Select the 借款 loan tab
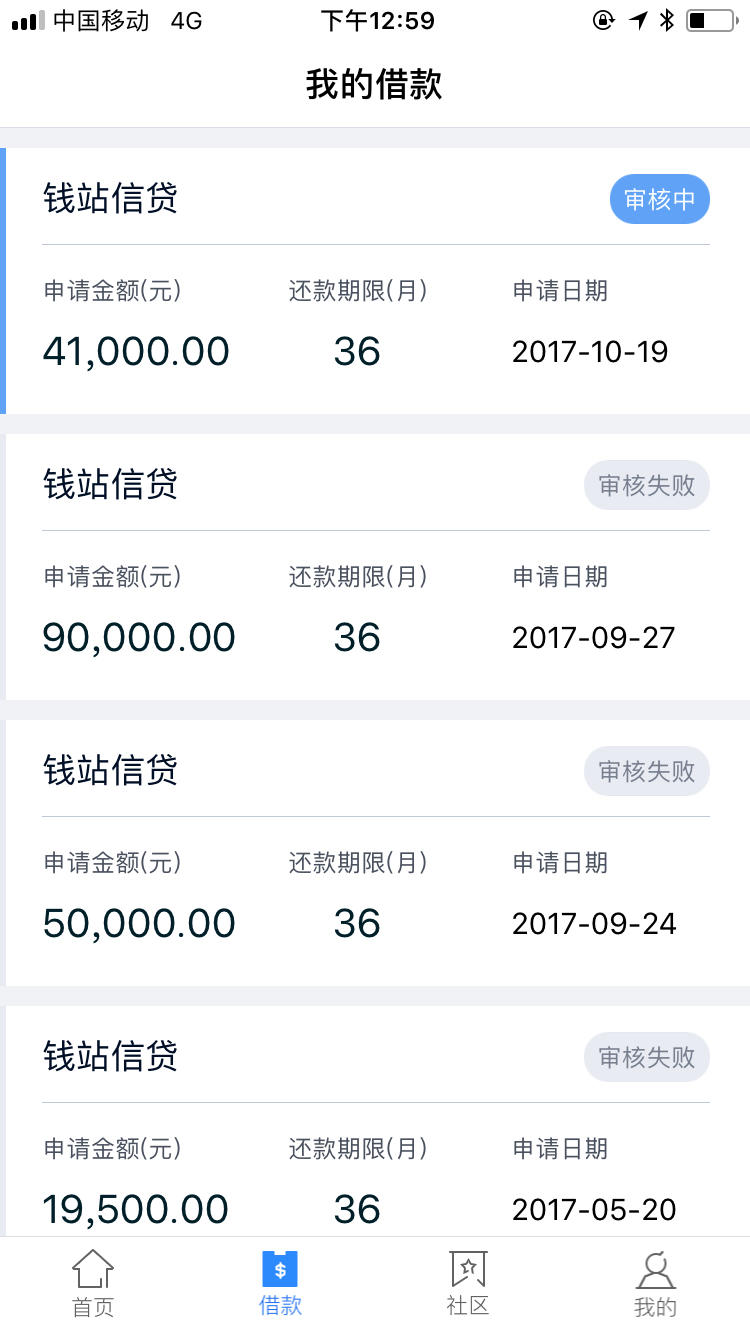Screen dimensions: 750x1334 tap(280, 1285)
